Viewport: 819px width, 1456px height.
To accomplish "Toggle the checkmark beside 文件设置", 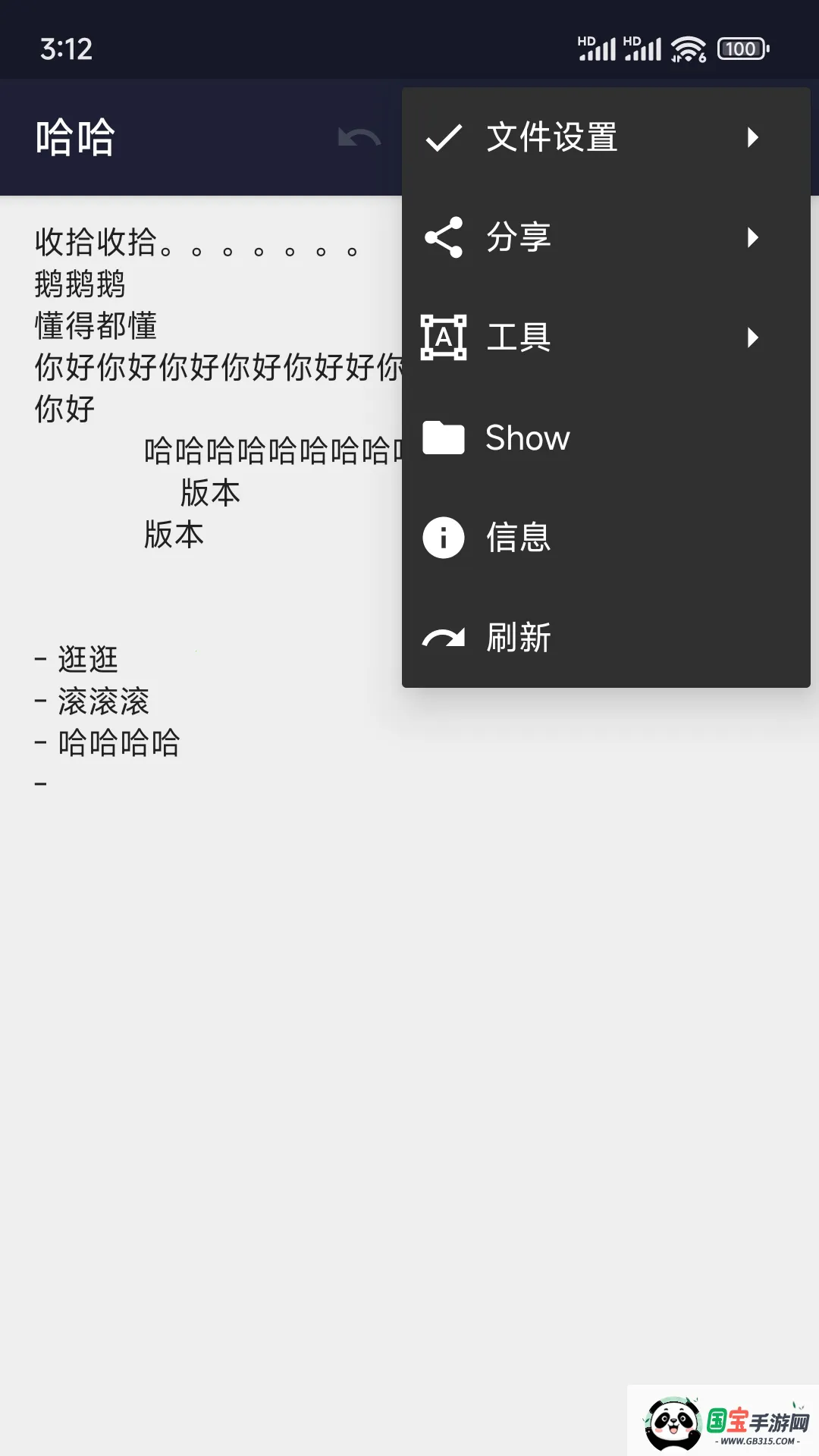I will tap(443, 136).
